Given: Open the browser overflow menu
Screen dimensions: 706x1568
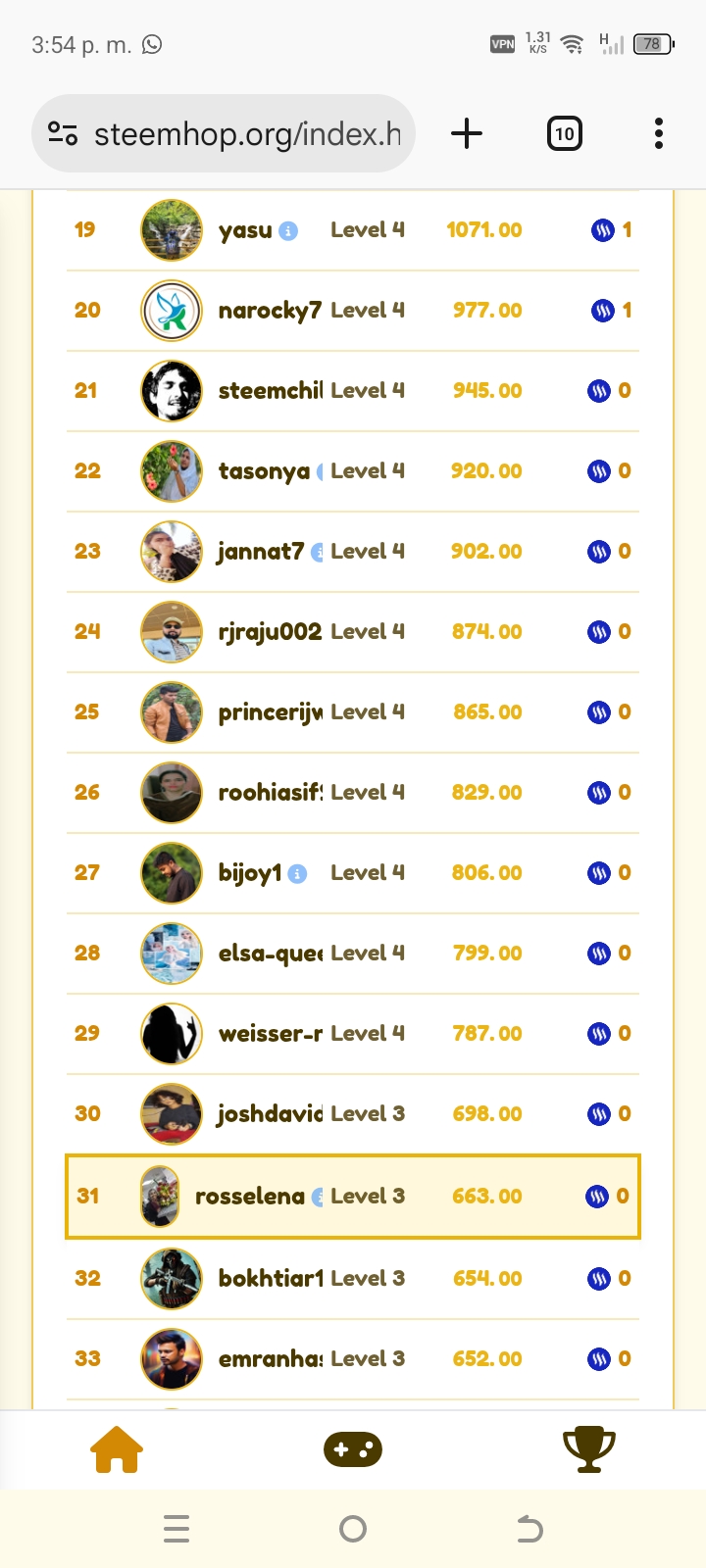Looking at the screenshot, I should [658, 133].
